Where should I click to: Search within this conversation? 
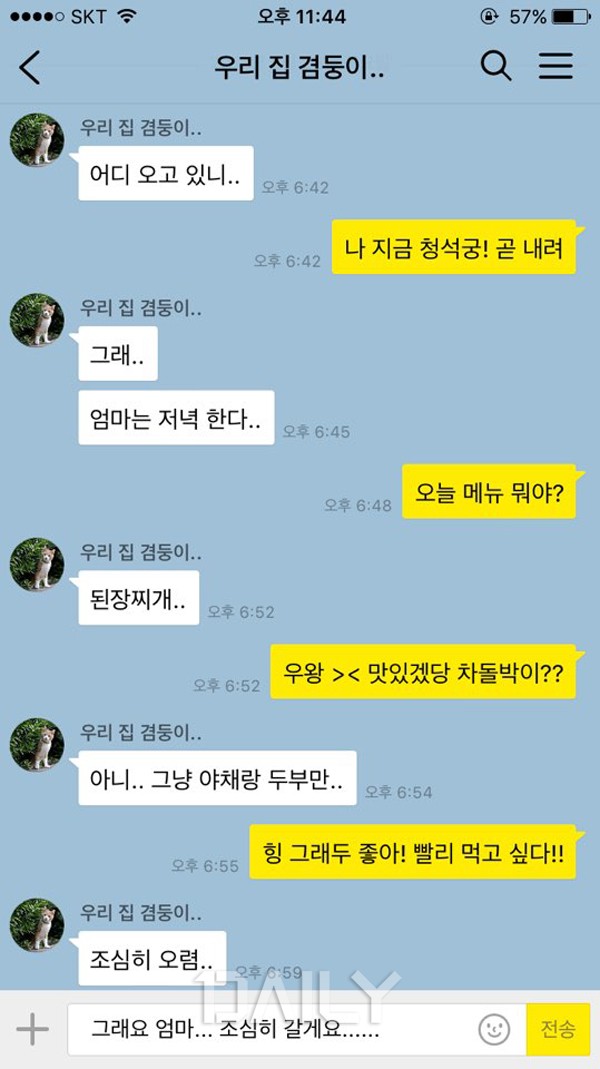(496, 67)
